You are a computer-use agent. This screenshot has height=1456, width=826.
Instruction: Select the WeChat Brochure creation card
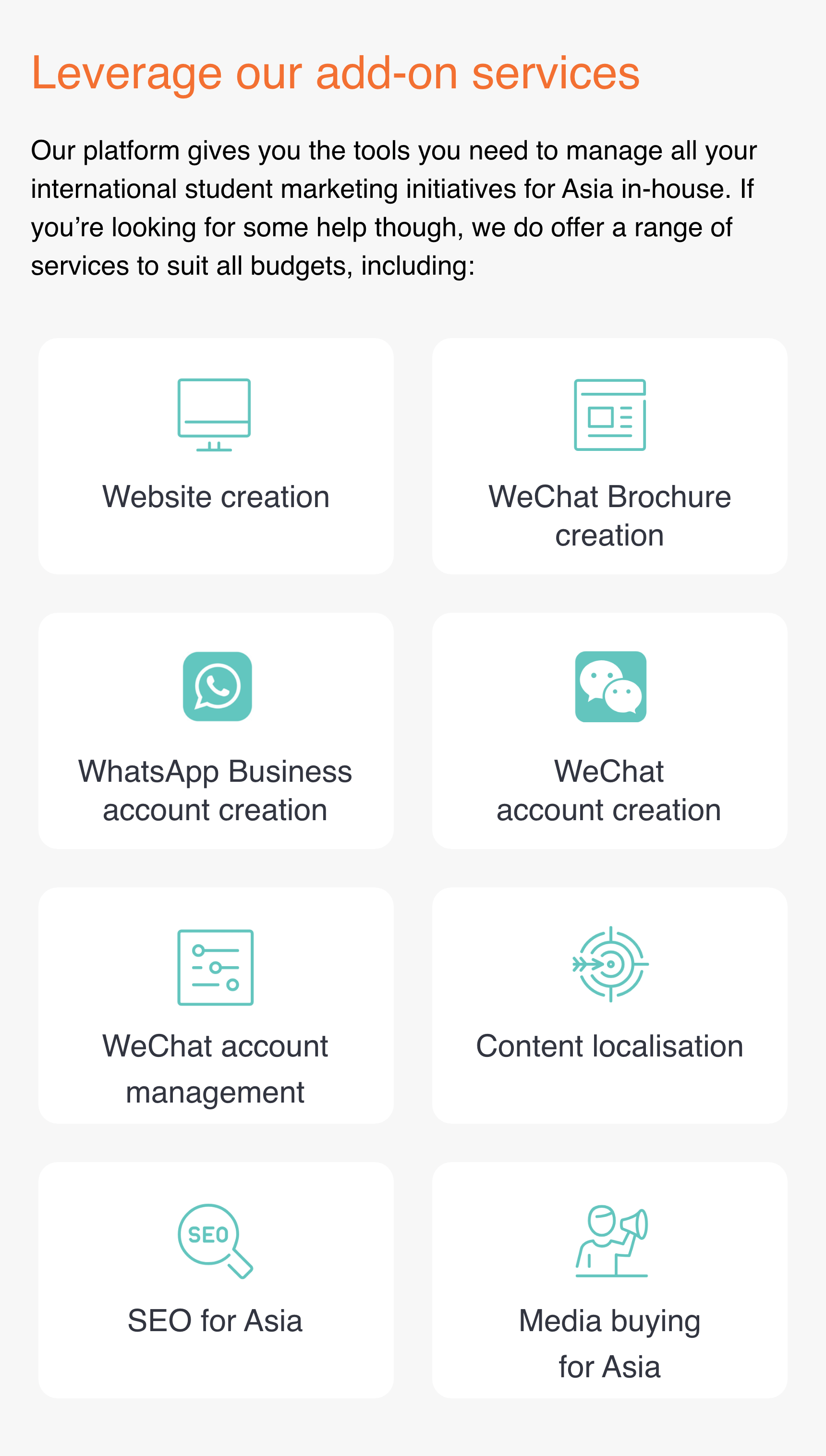609,456
